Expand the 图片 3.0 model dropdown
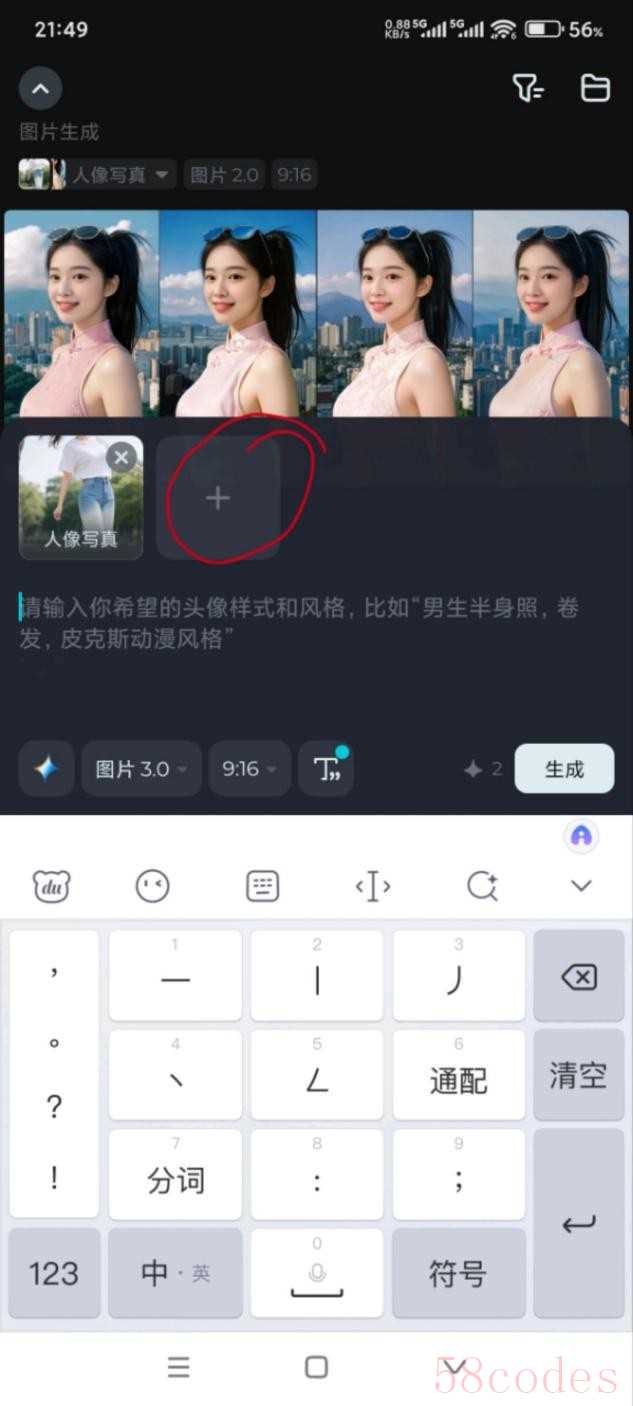Viewport: 633px width, 1406px height. tap(141, 768)
